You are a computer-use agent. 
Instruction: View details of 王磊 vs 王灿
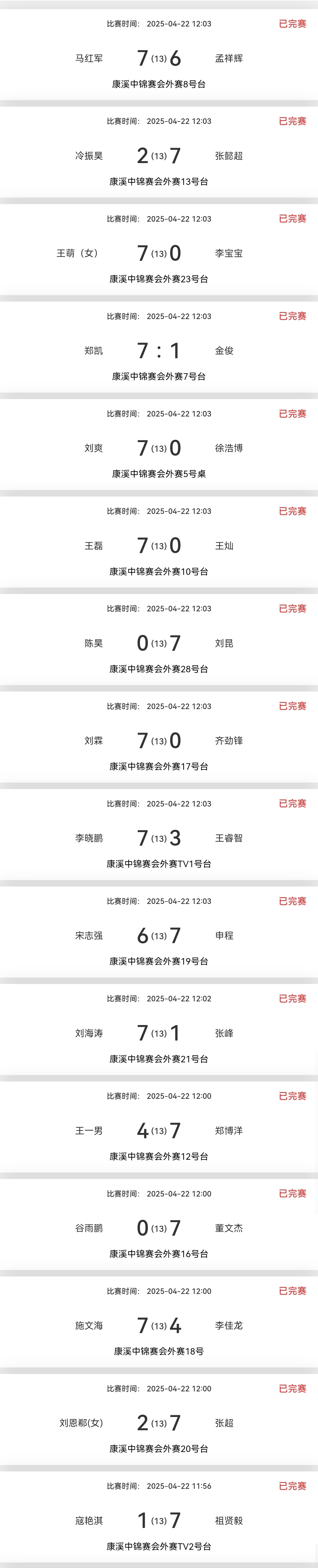click(x=158, y=545)
